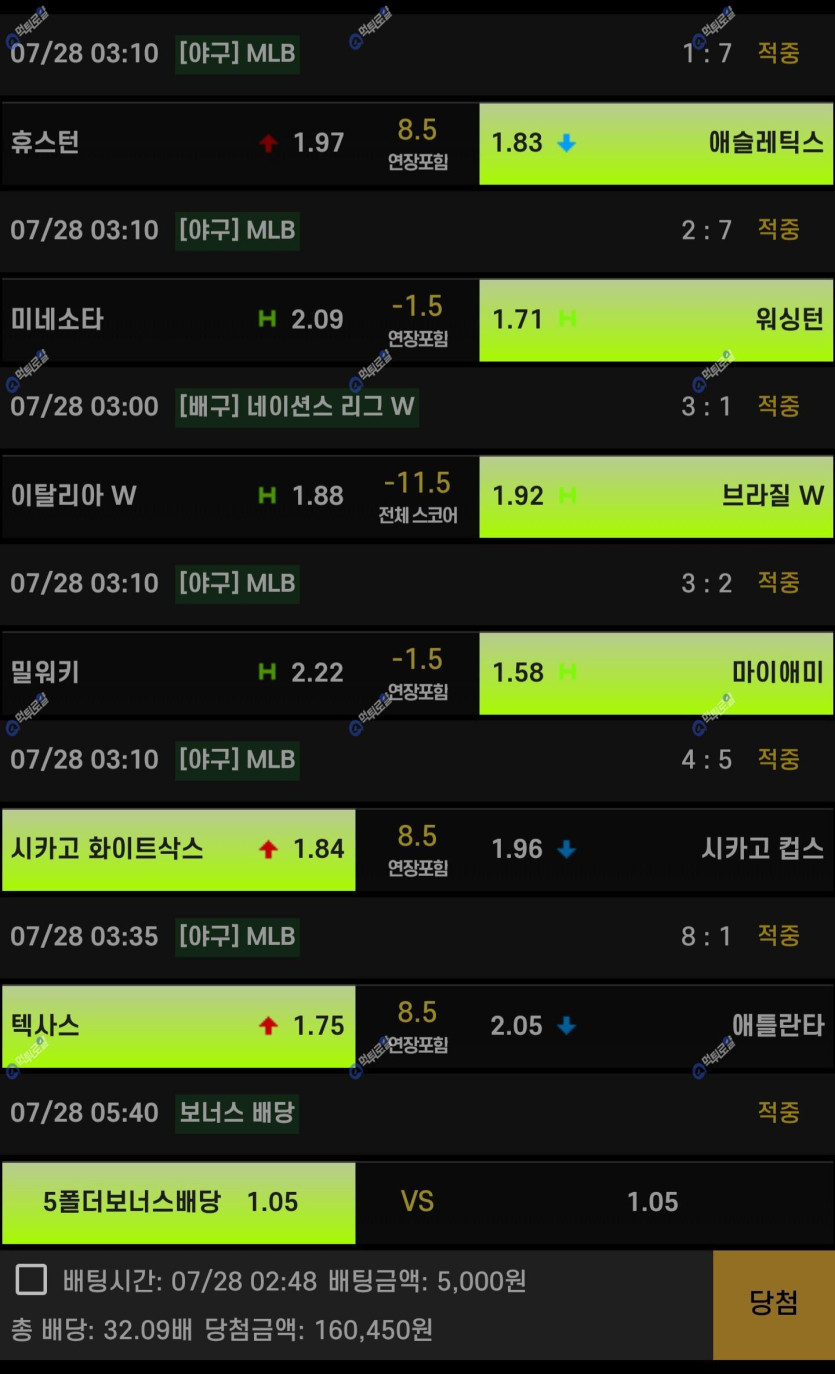The image size is (835, 1374).
Task: Select the 휴스턴 1.97 odds cell
Action: point(178,143)
